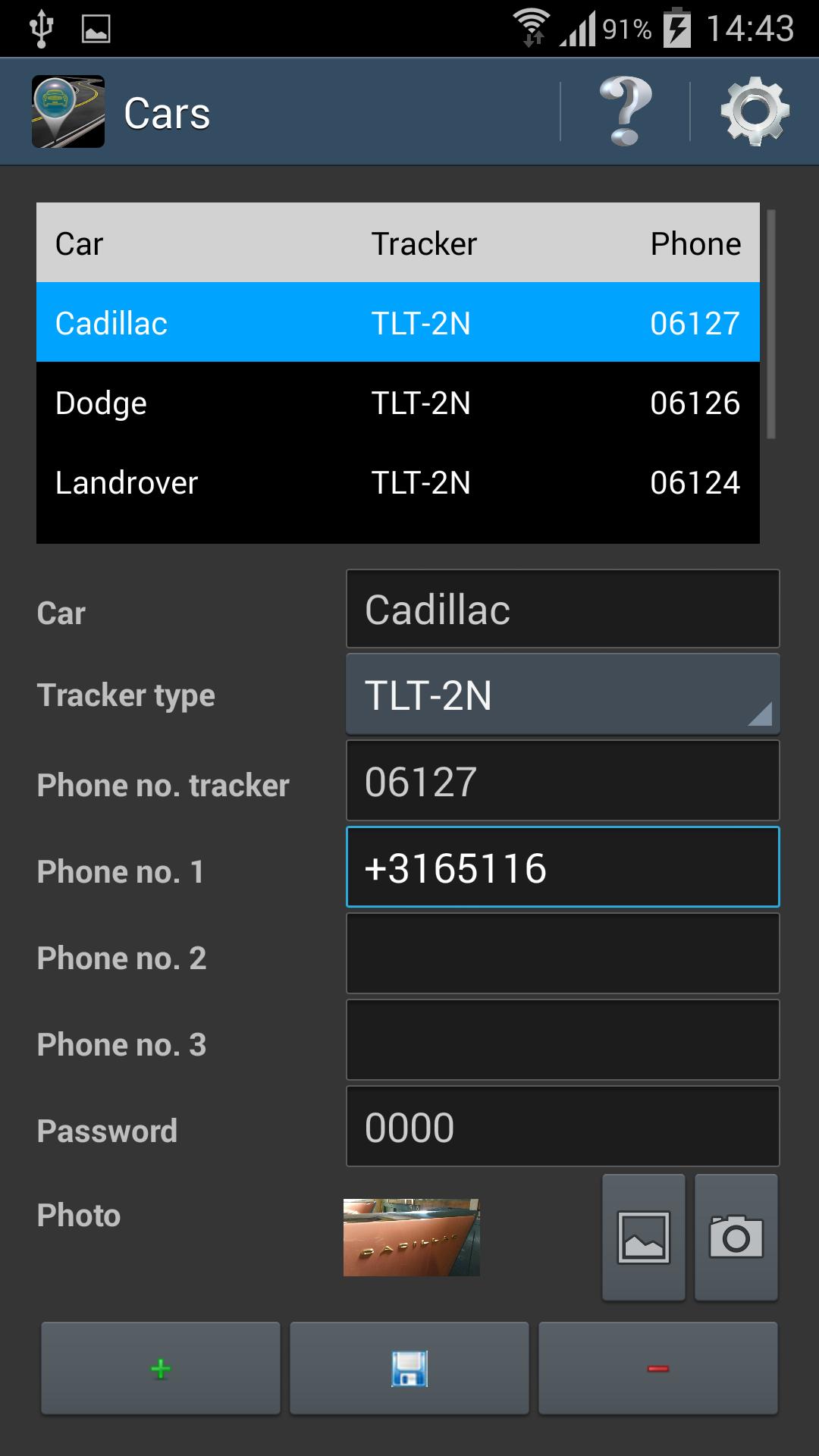Screen dimensions: 819x1456
Task: Take a photo with the camera icon
Action: [735, 1236]
